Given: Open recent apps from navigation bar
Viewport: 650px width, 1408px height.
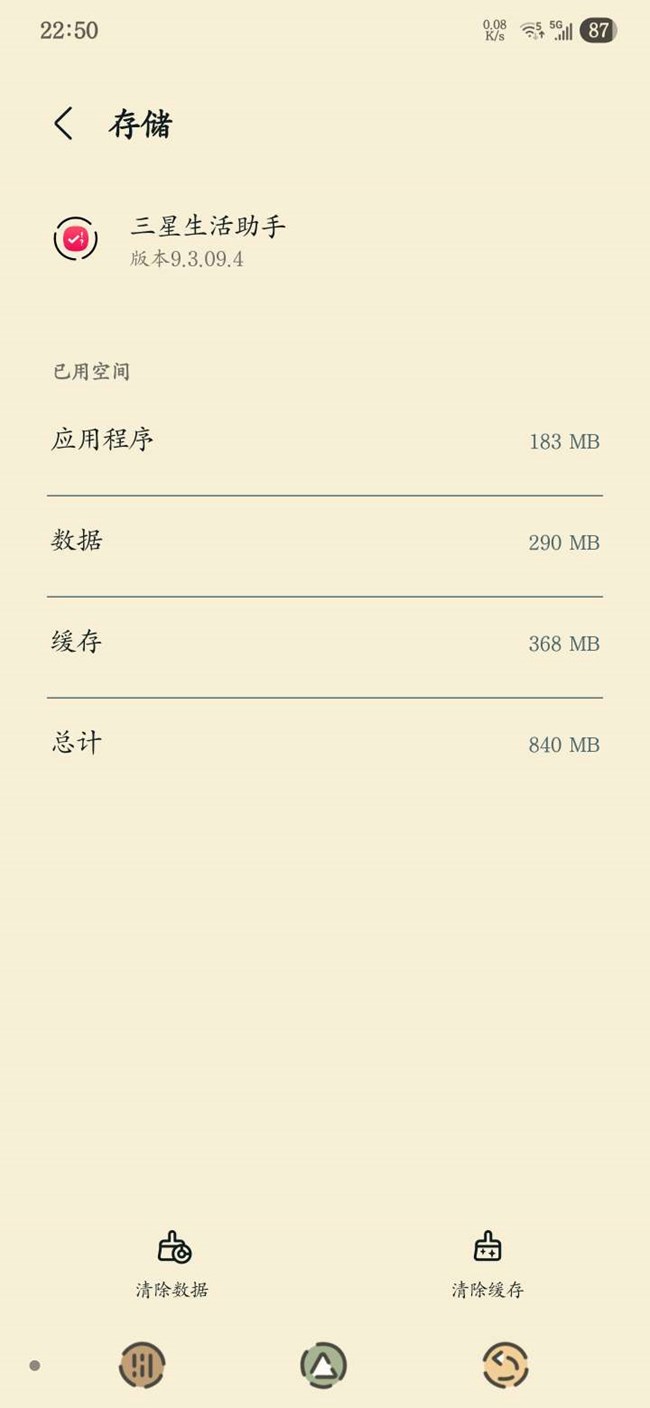Looking at the screenshot, I should pos(142,1365).
